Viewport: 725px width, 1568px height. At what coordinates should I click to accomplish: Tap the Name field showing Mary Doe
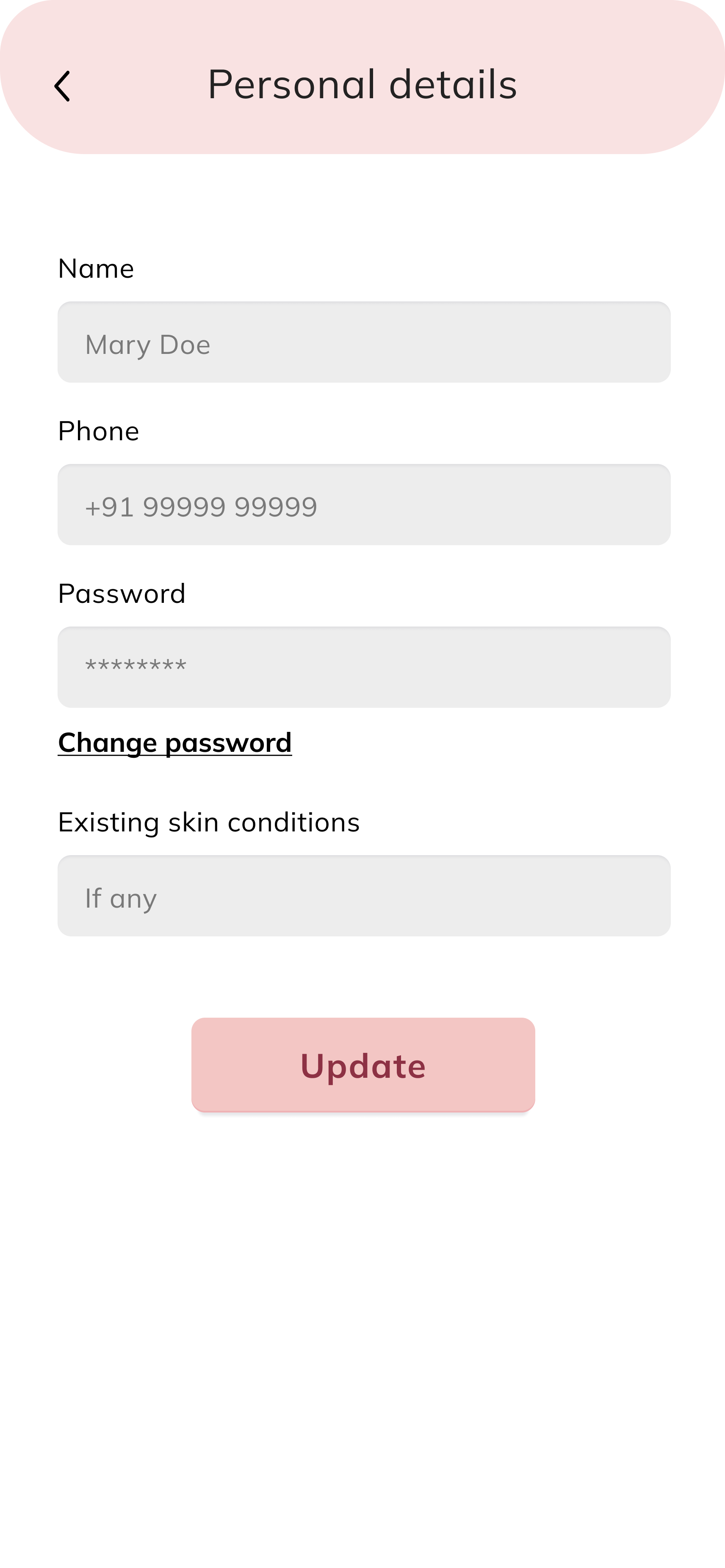click(x=363, y=342)
